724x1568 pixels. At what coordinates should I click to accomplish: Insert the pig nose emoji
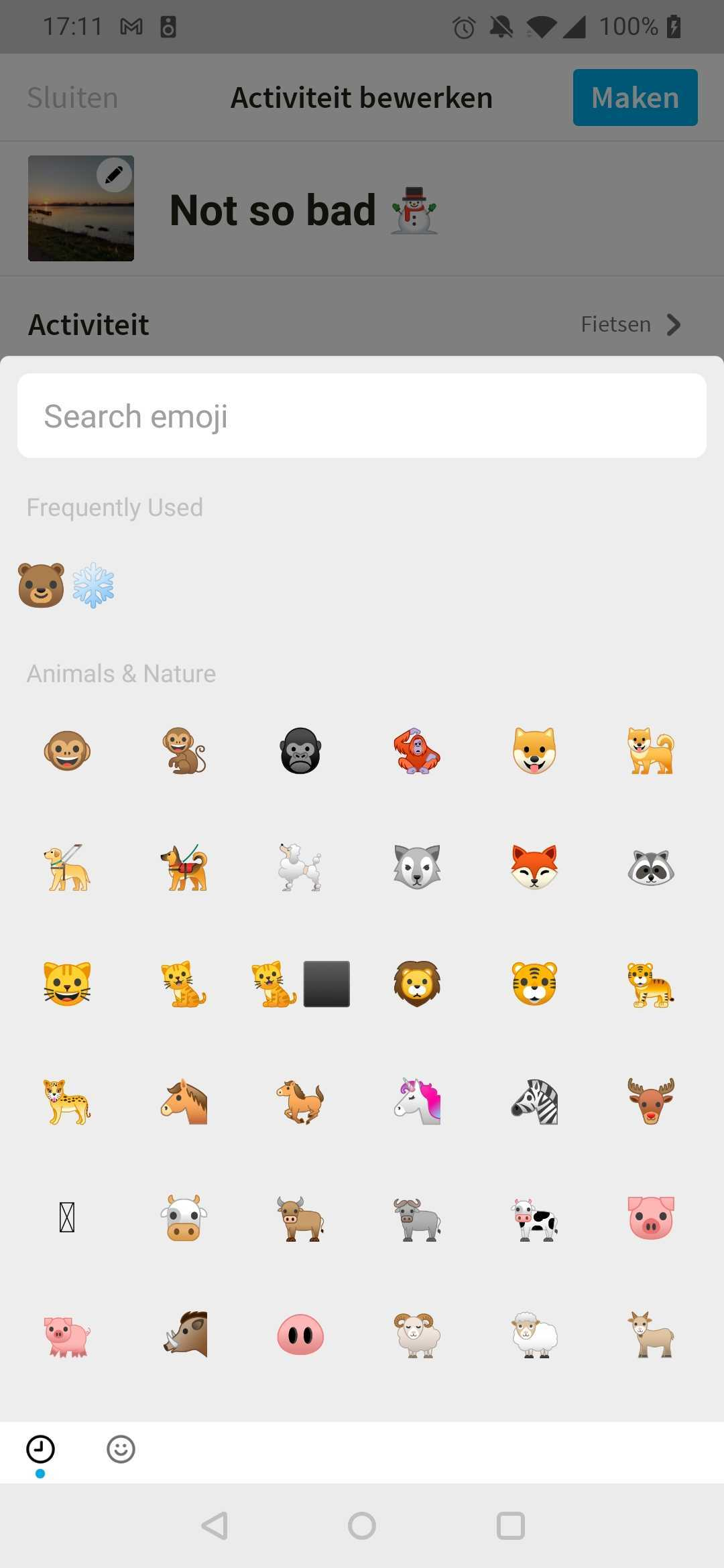300,1334
